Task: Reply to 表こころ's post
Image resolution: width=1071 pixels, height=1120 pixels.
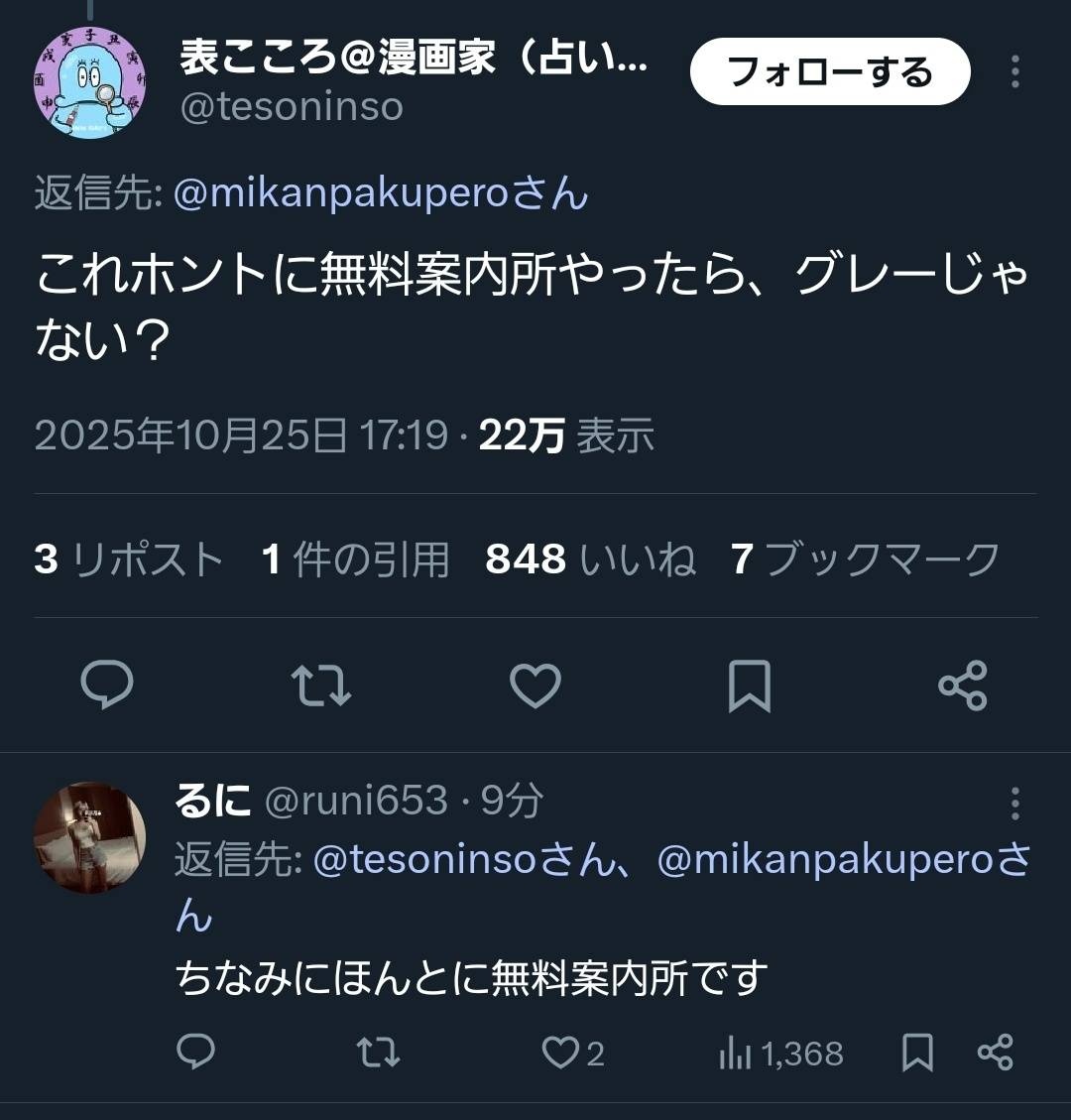Action: [107, 685]
